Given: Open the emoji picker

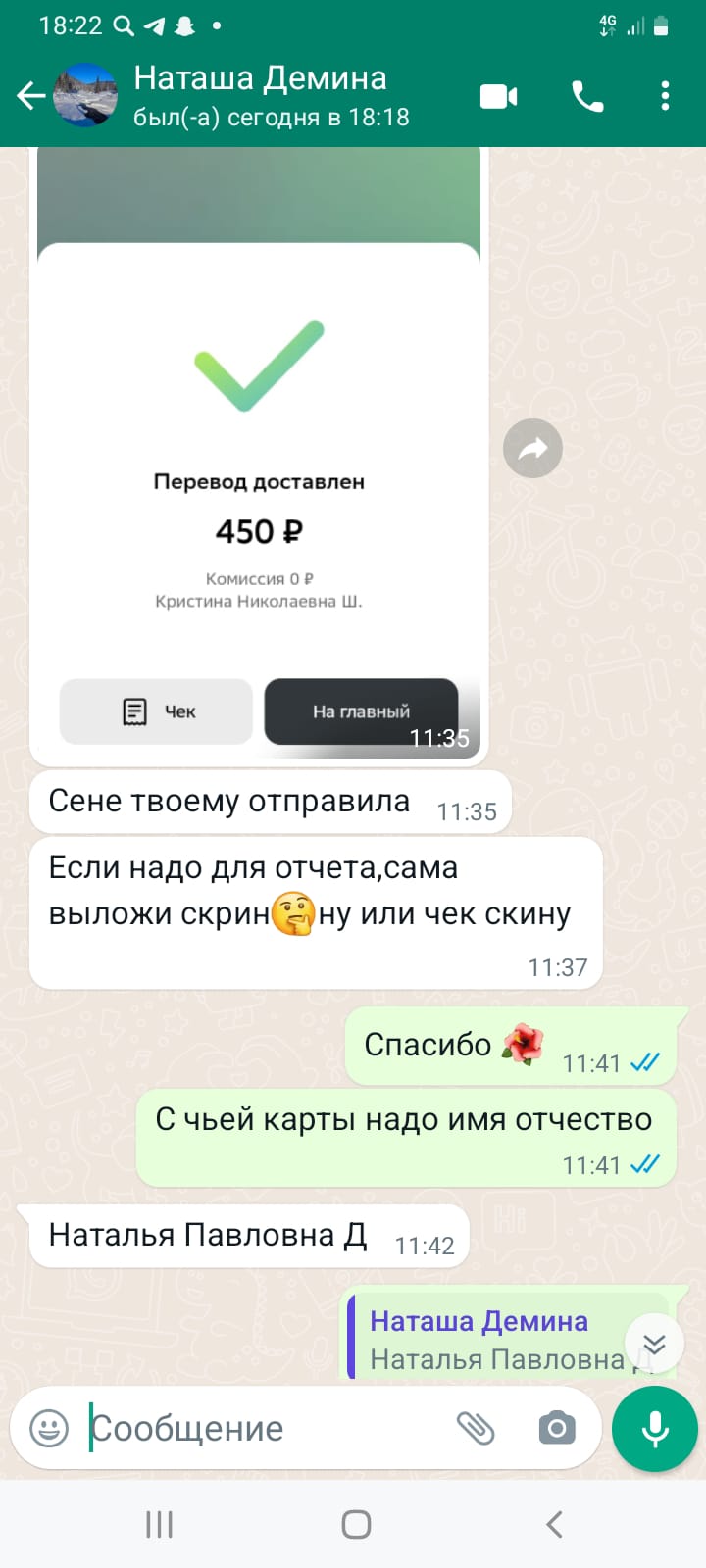Looking at the screenshot, I should click(49, 1428).
